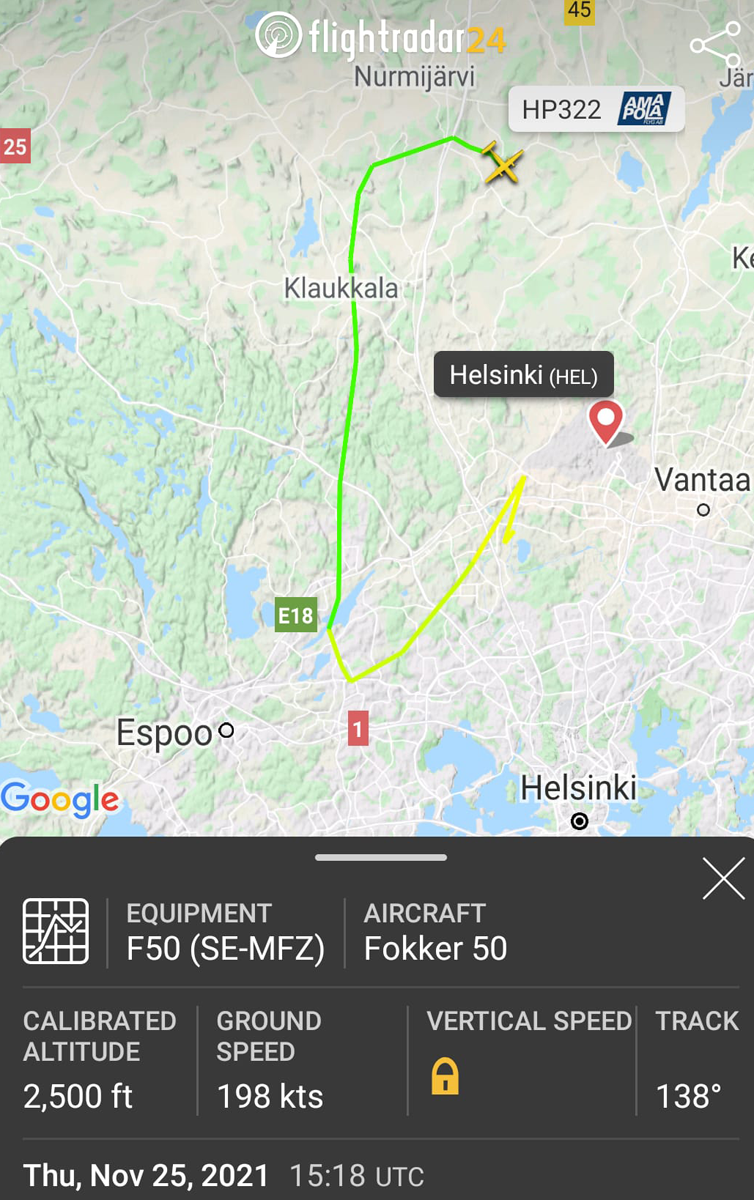Expand the flight panel drag handle

tap(380, 857)
